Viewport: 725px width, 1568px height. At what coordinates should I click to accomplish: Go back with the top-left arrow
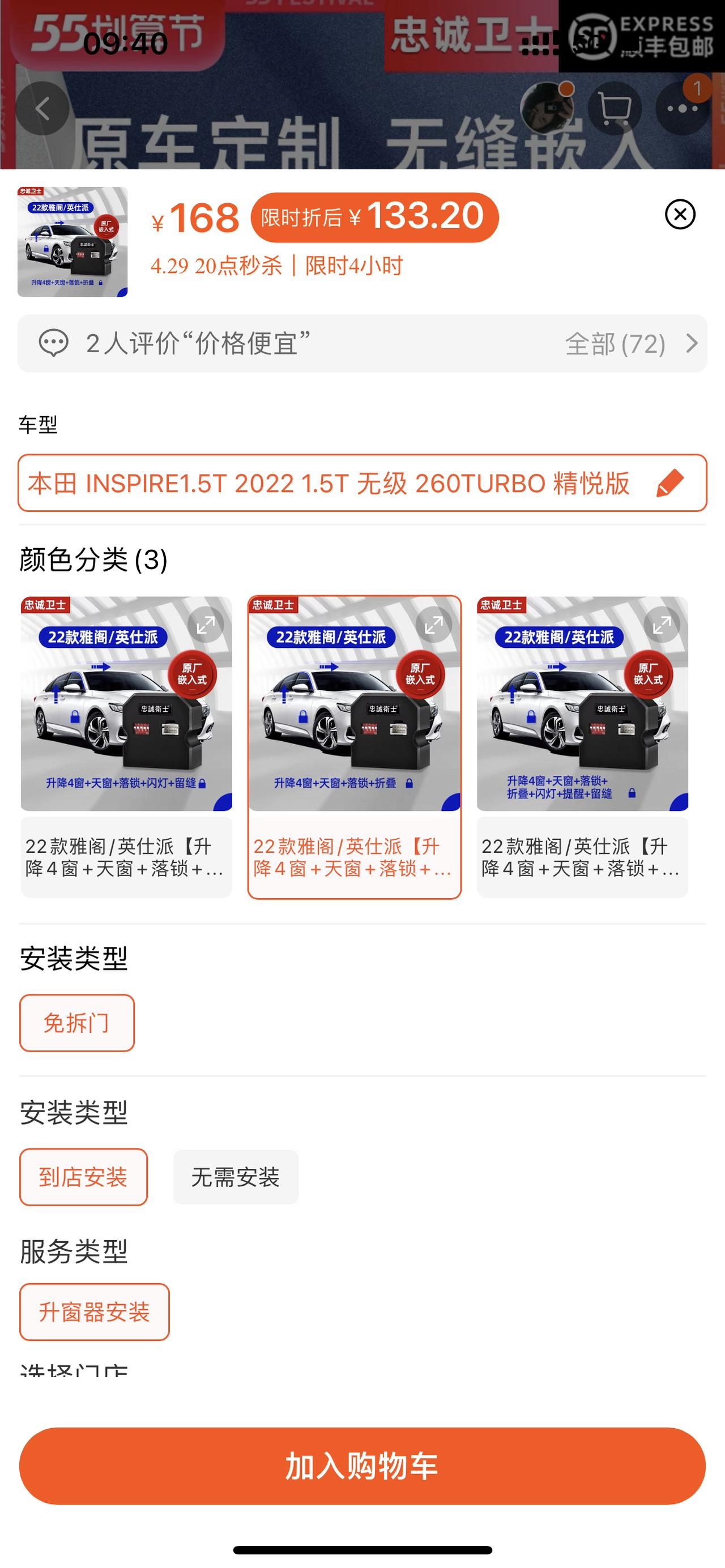coord(42,109)
